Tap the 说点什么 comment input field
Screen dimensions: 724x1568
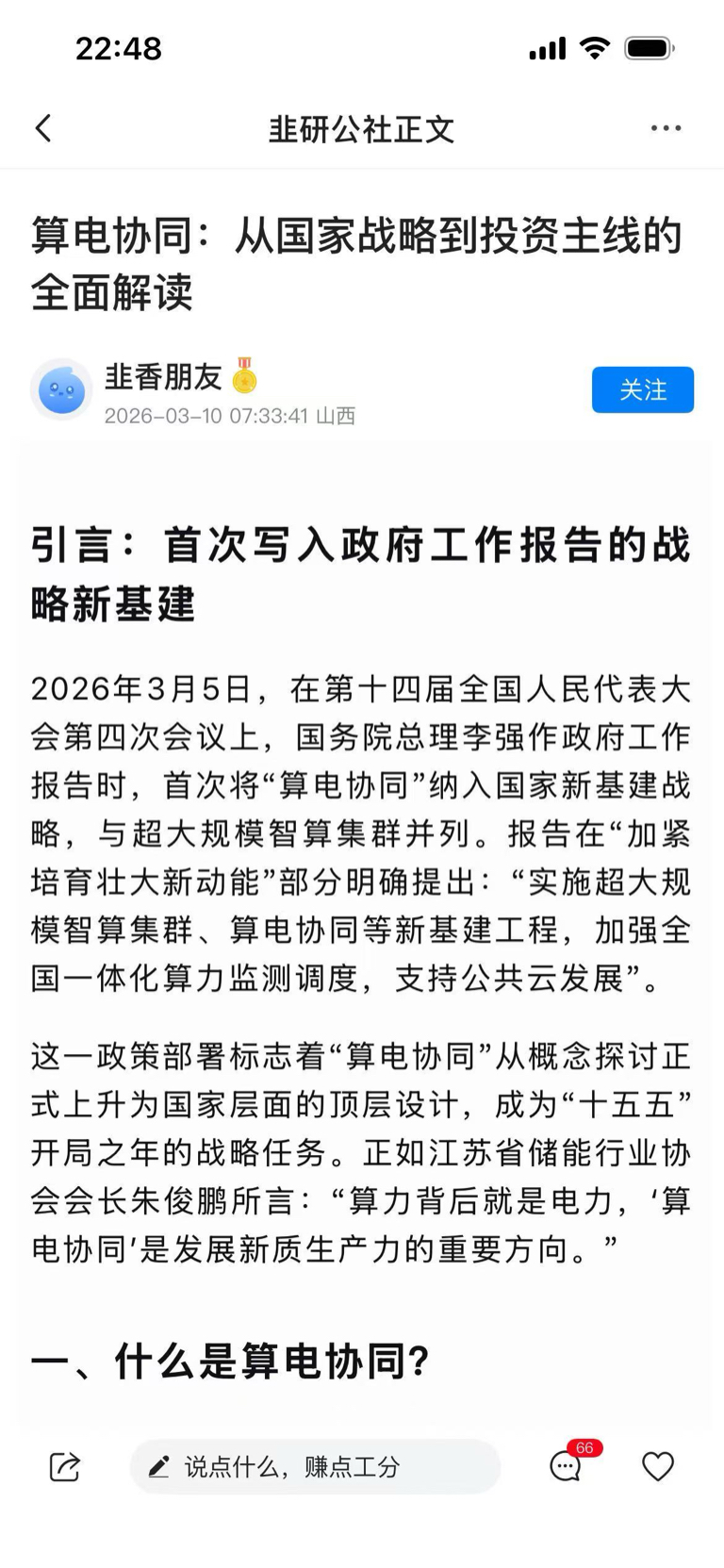coord(315,1466)
